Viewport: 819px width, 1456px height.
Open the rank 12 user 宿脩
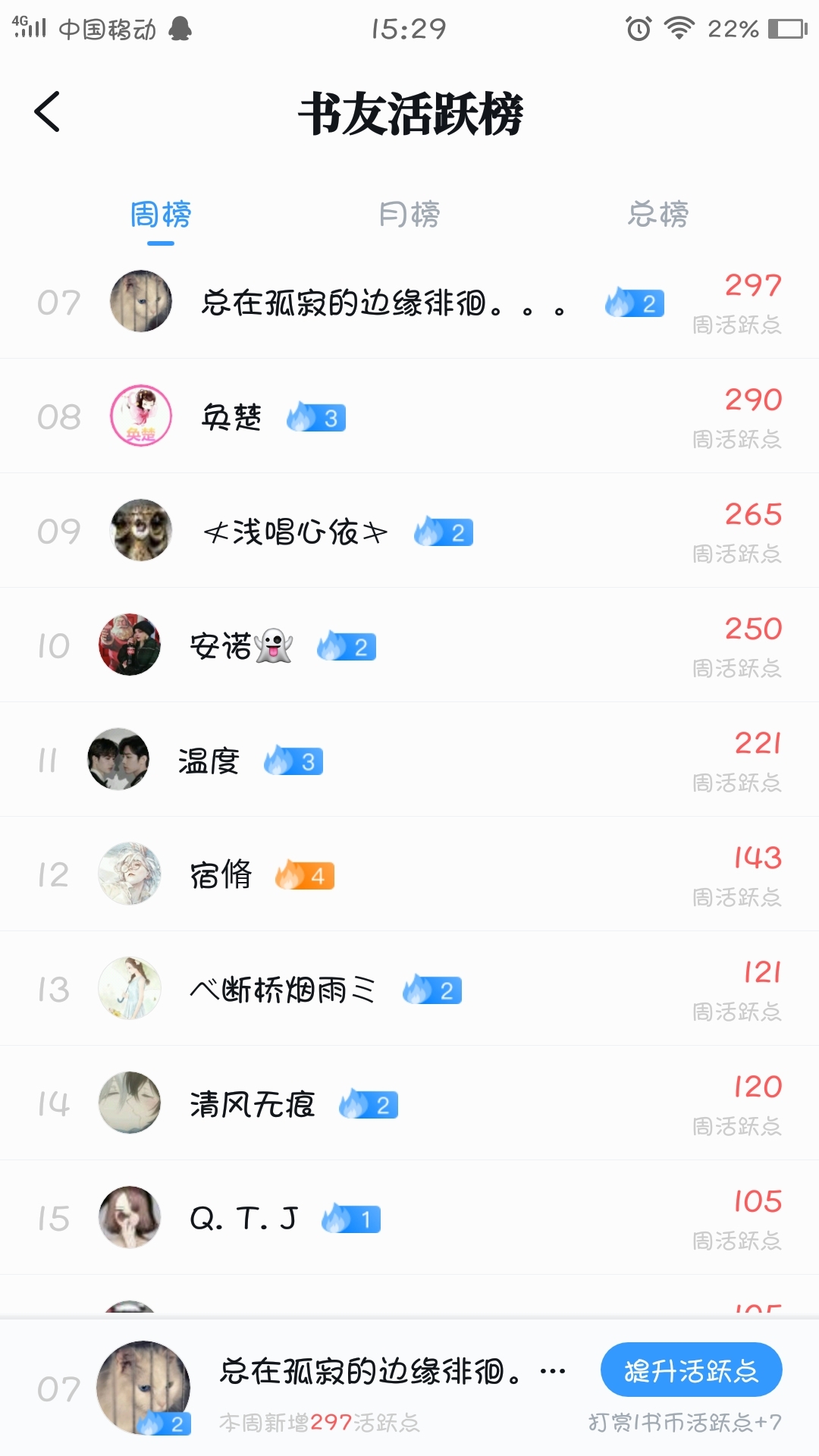409,874
